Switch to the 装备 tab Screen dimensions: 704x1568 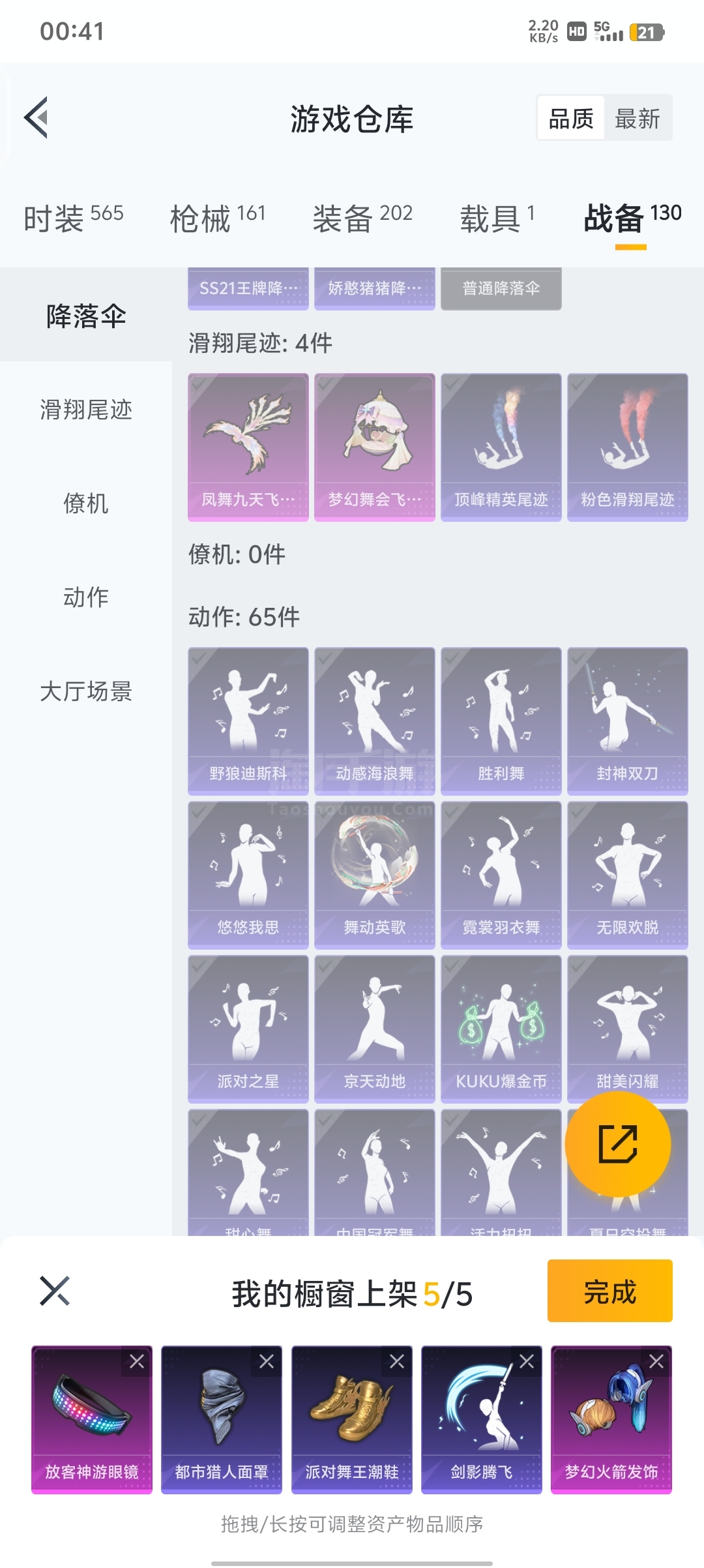click(362, 218)
